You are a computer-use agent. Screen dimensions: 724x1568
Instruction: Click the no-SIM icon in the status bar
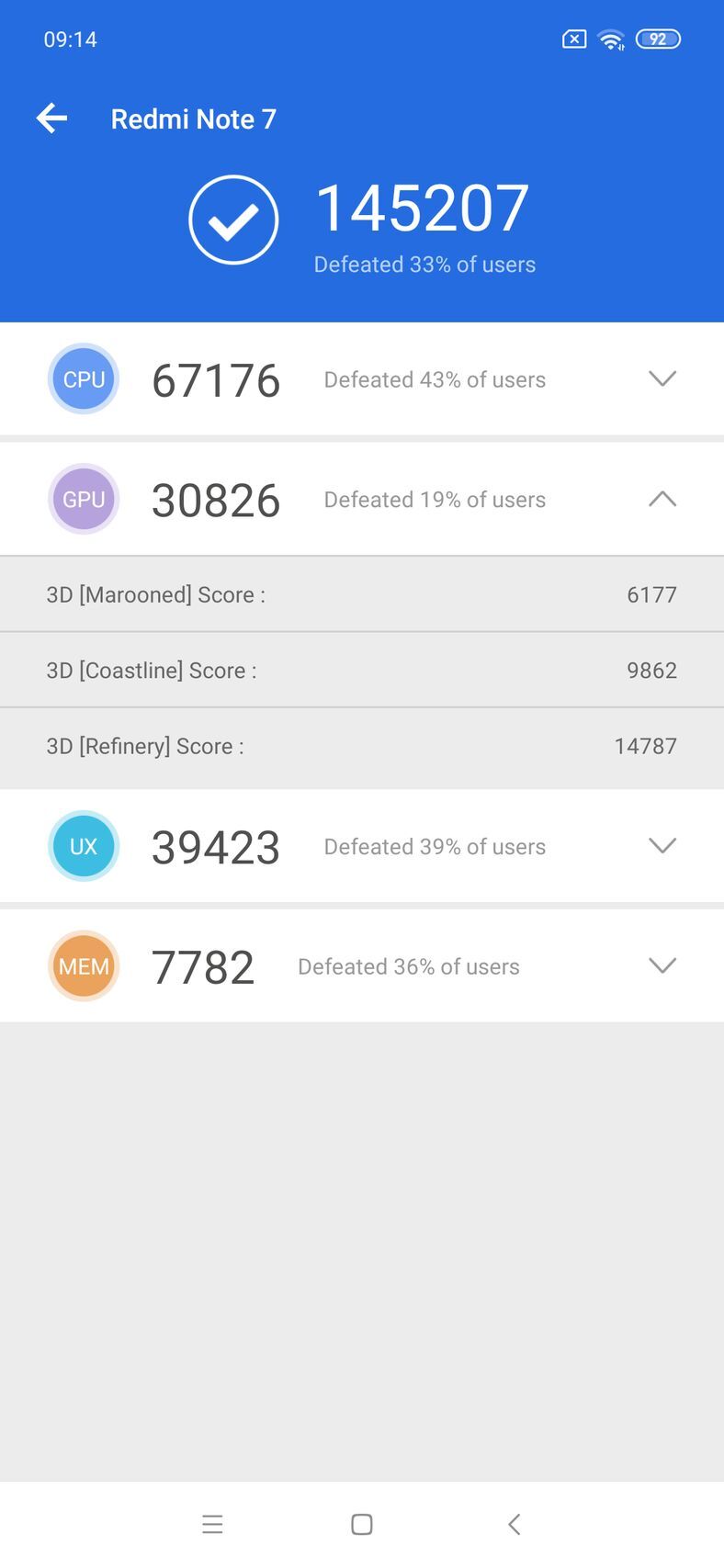coord(573,39)
